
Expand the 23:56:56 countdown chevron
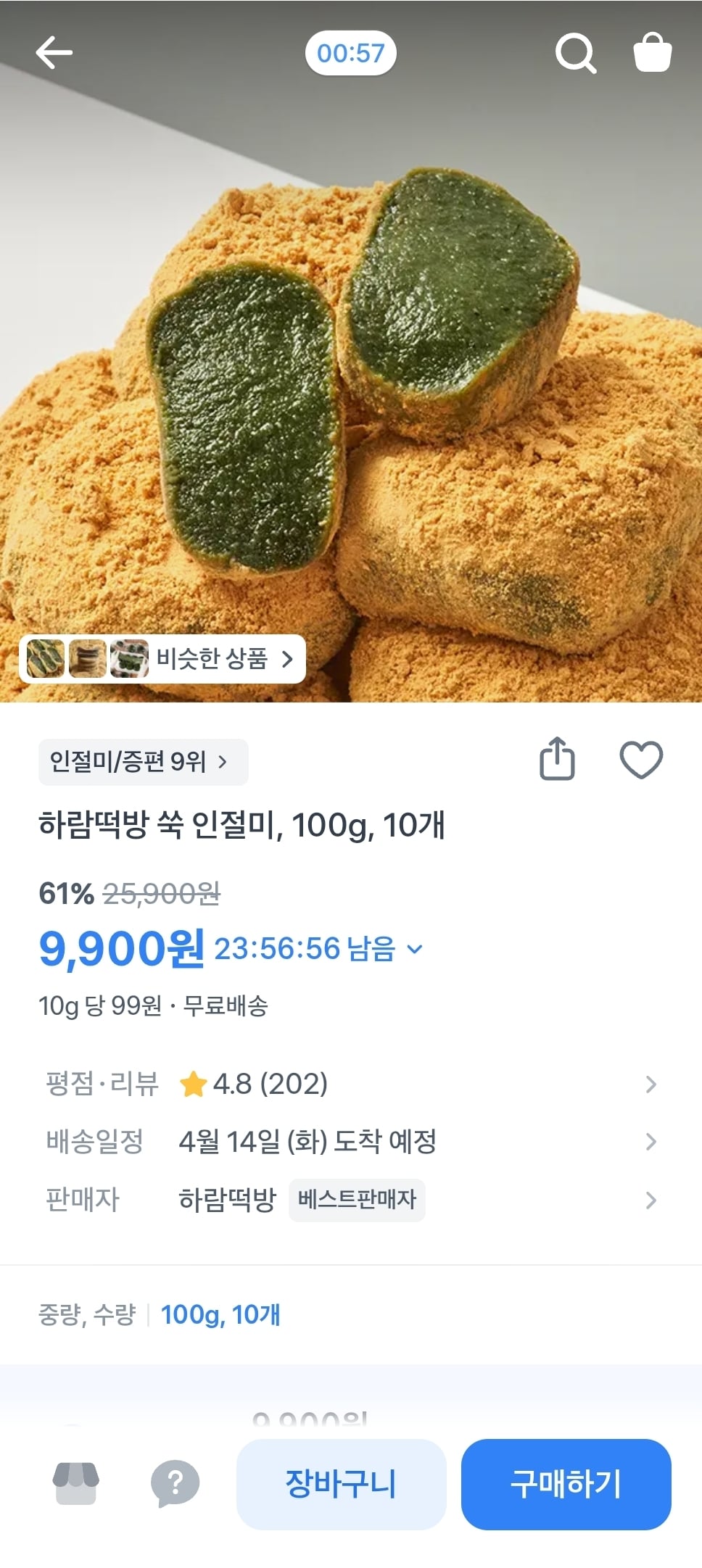(x=415, y=947)
